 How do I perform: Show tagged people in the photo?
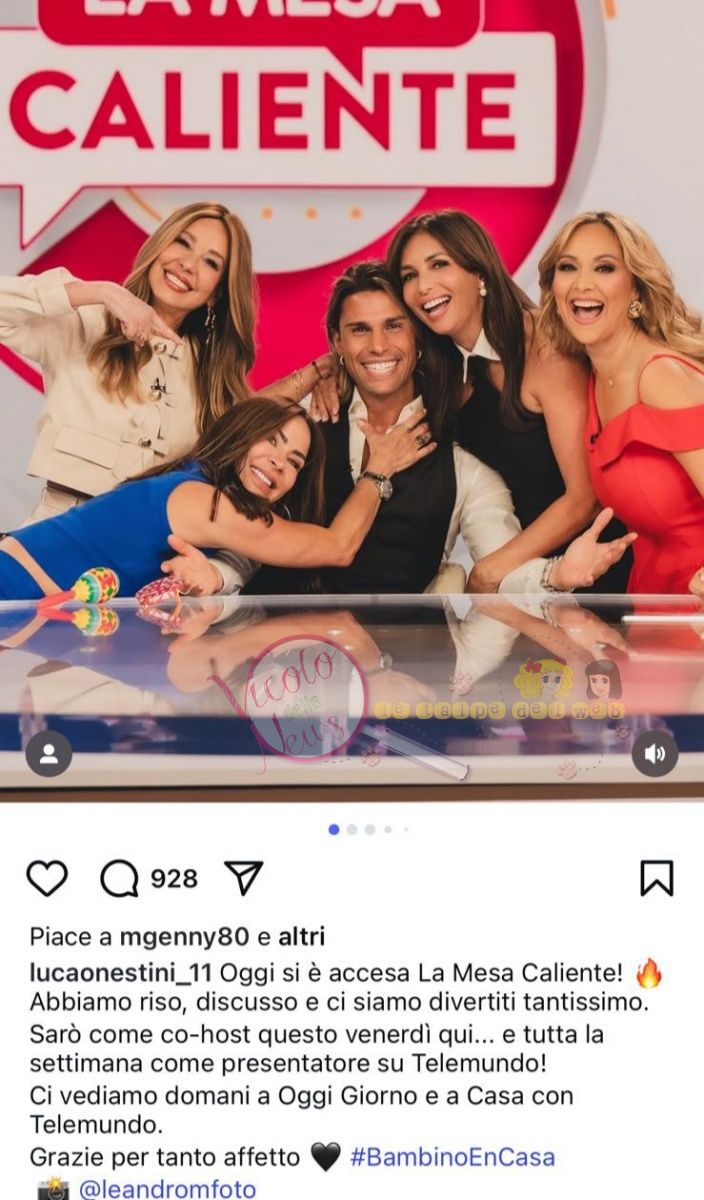pyautogui.click(x=48, y=754)
